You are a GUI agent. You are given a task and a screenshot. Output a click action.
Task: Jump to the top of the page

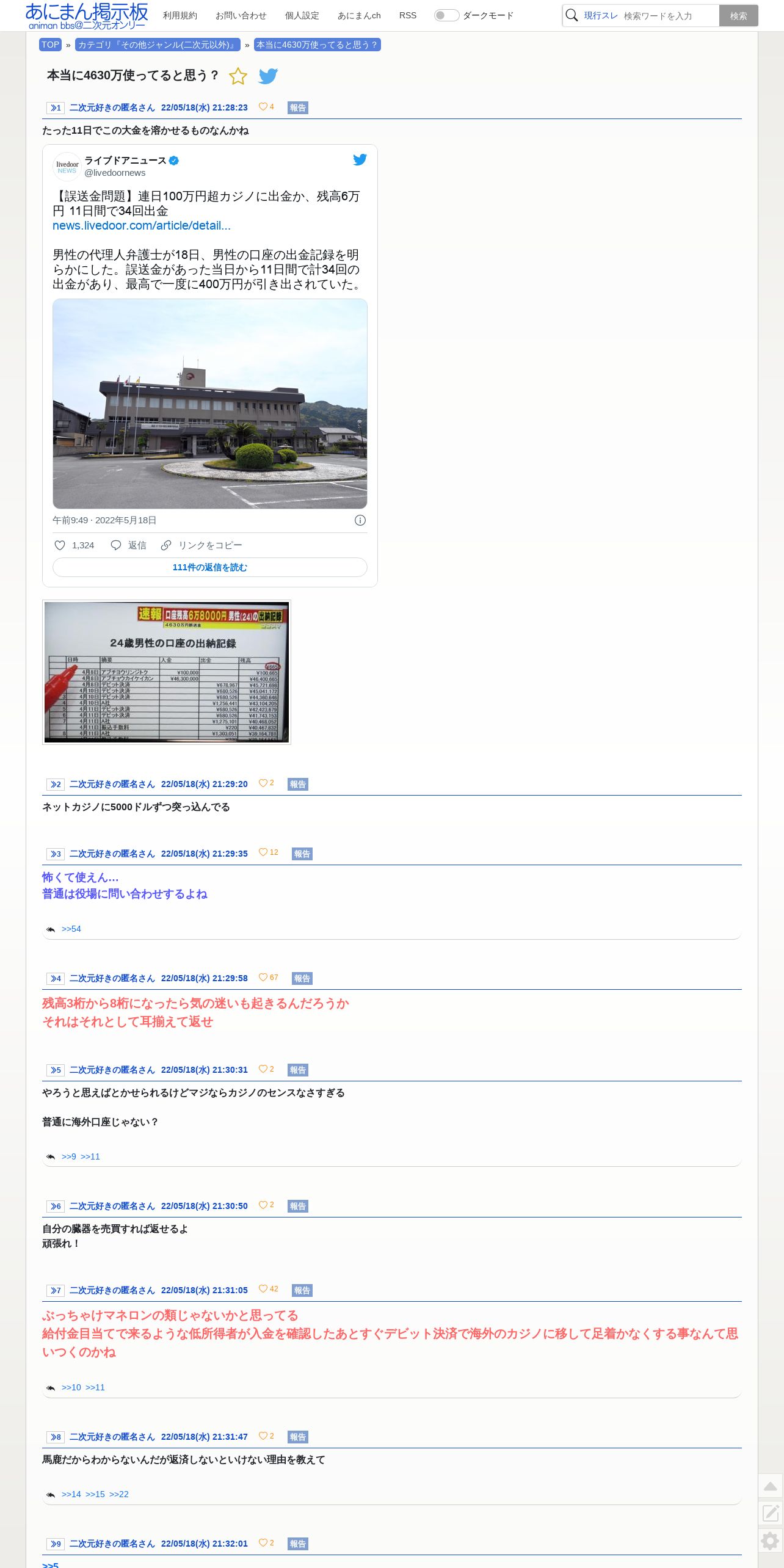pos(771,1486)
